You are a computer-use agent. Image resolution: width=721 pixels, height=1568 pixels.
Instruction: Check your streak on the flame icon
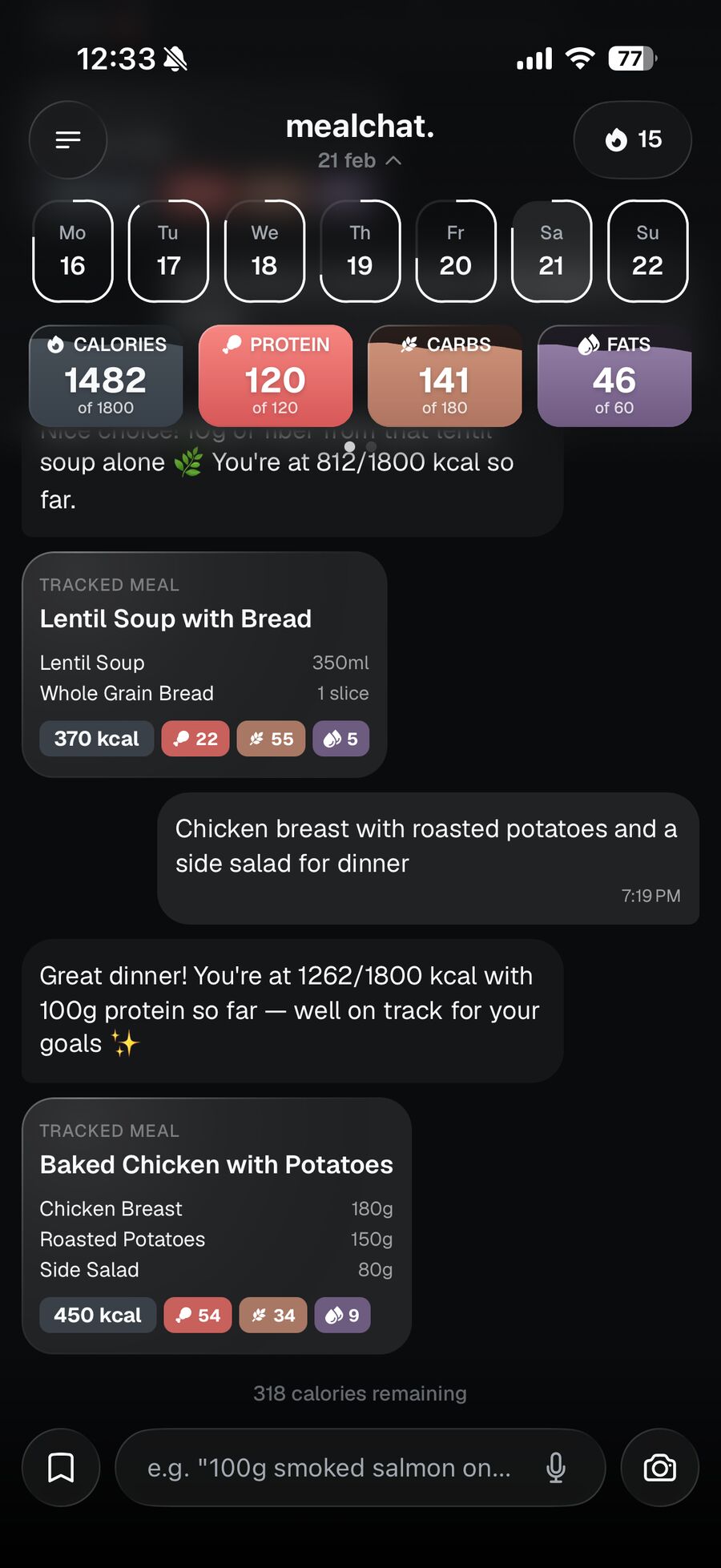(x=632, y=139)
